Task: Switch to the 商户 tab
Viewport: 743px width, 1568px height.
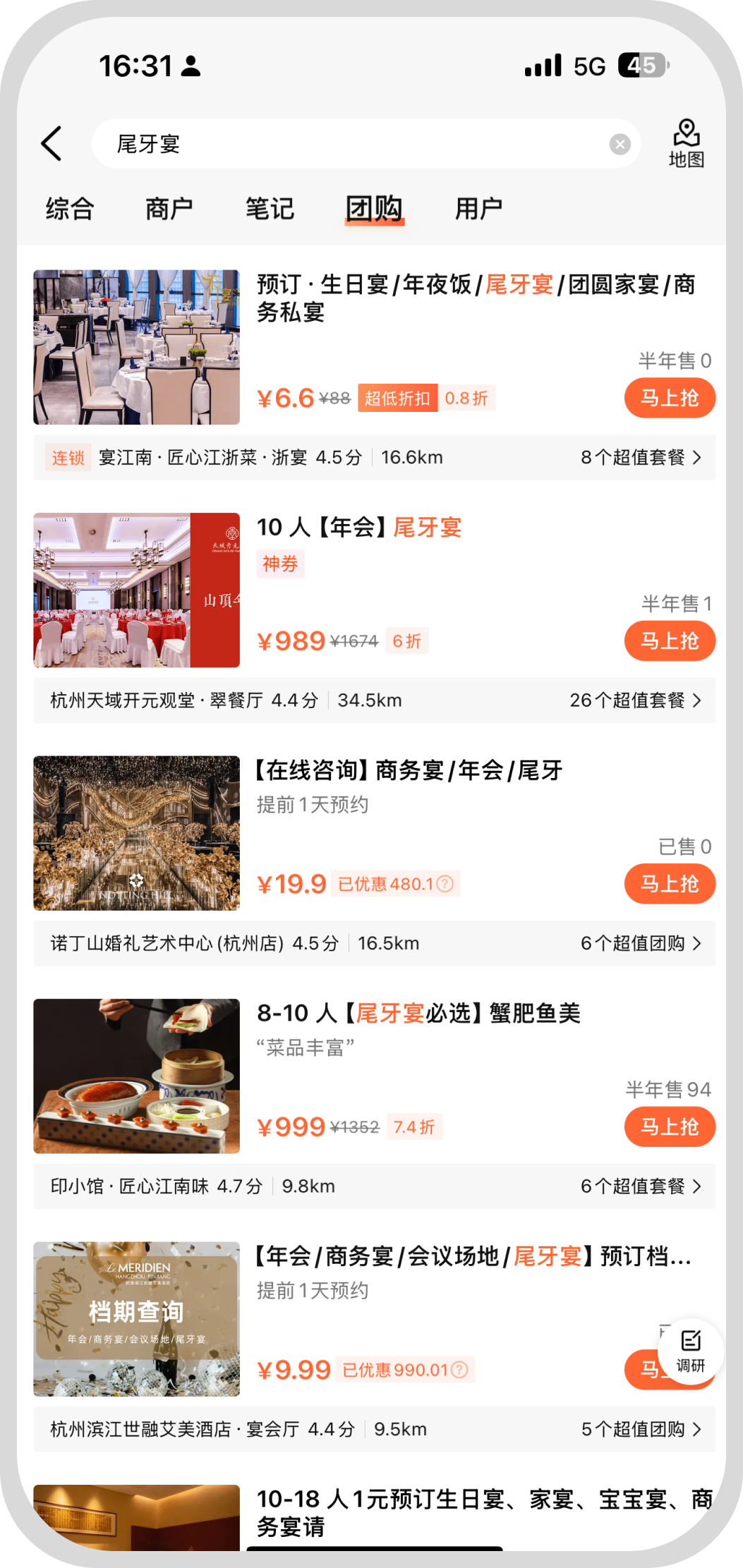Action: click(x=169, y=209)
